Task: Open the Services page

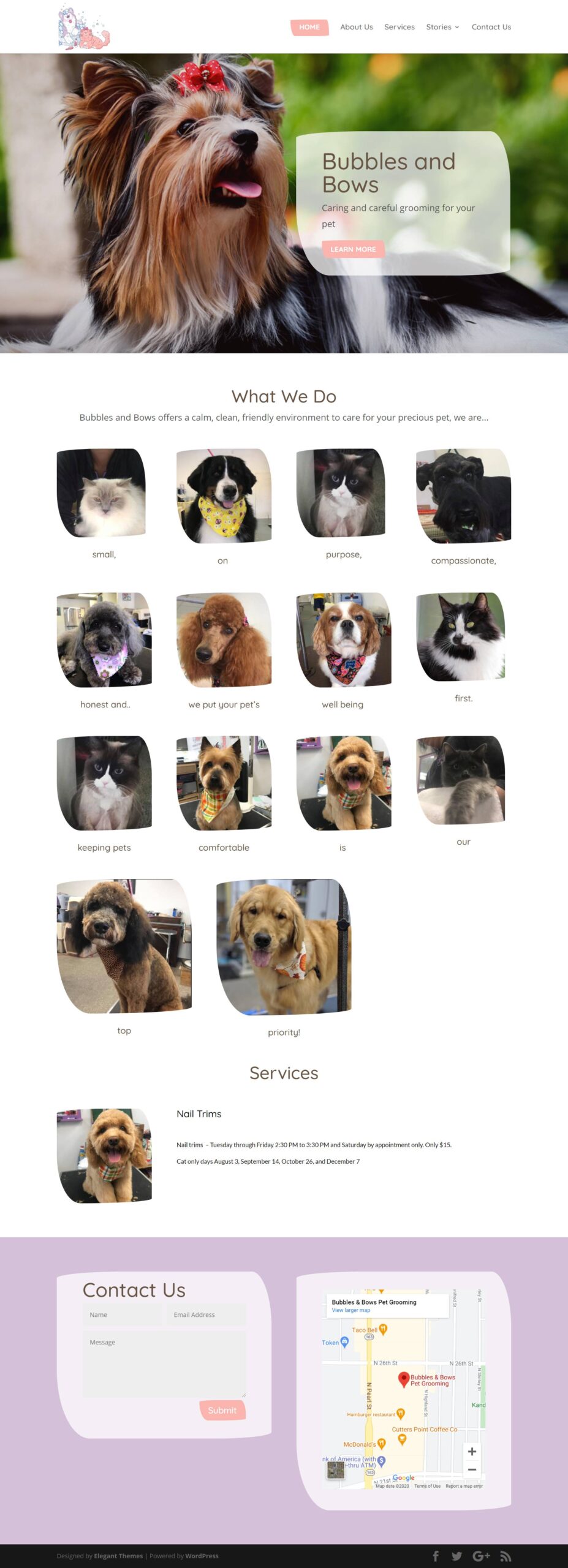Action: [x=399, y=27]
